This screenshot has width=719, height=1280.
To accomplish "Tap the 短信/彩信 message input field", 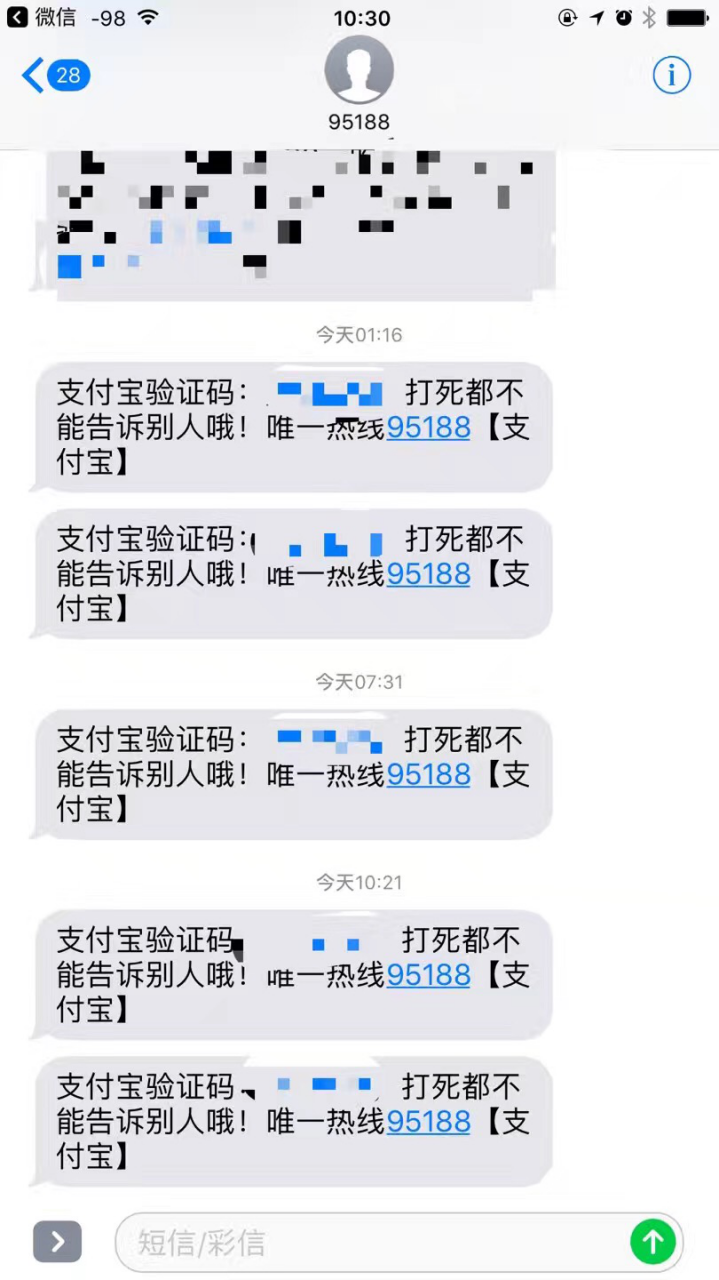I will click(370, 1242).
